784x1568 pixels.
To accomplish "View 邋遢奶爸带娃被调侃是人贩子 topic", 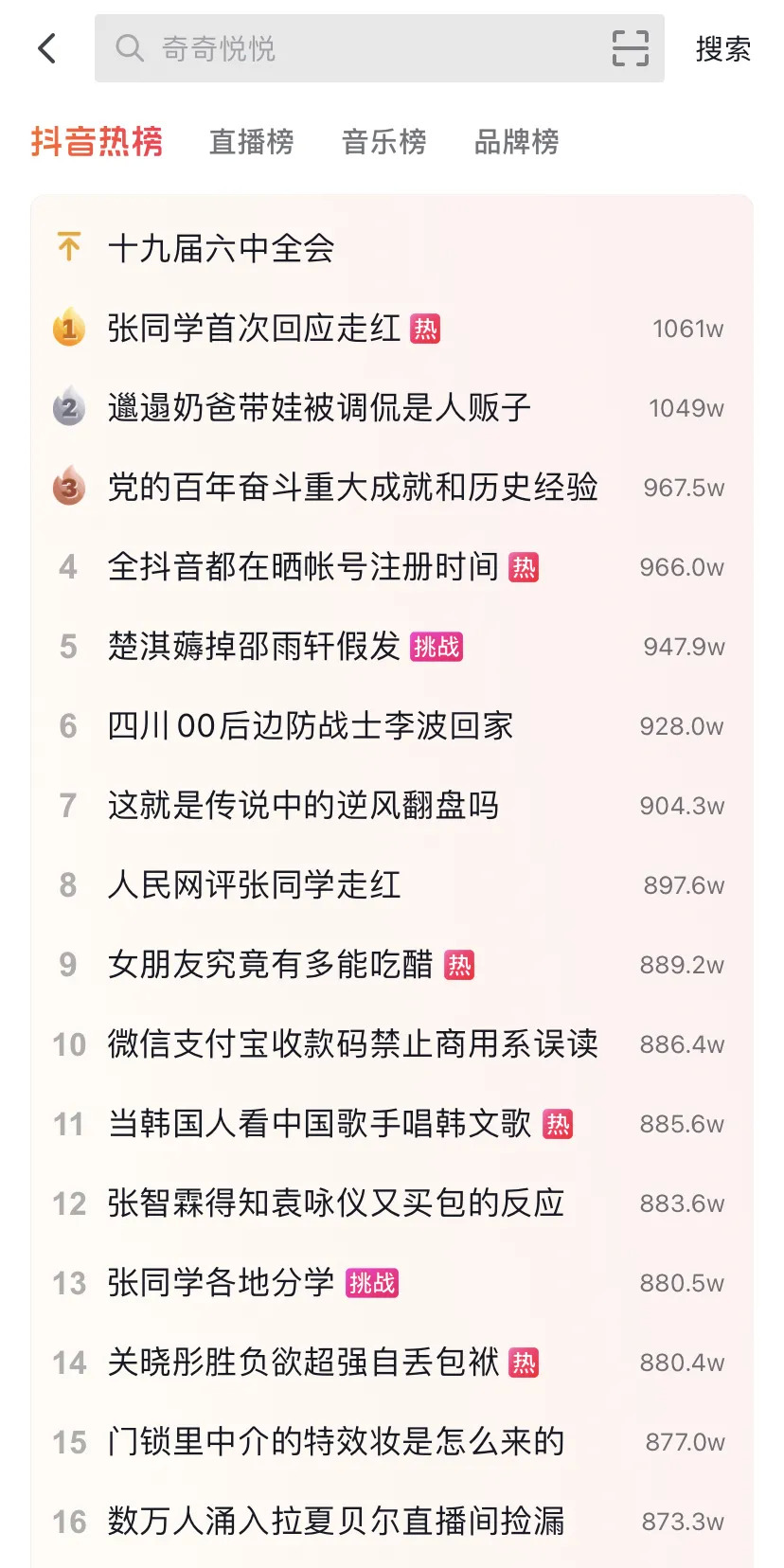I will coord(319,408).
